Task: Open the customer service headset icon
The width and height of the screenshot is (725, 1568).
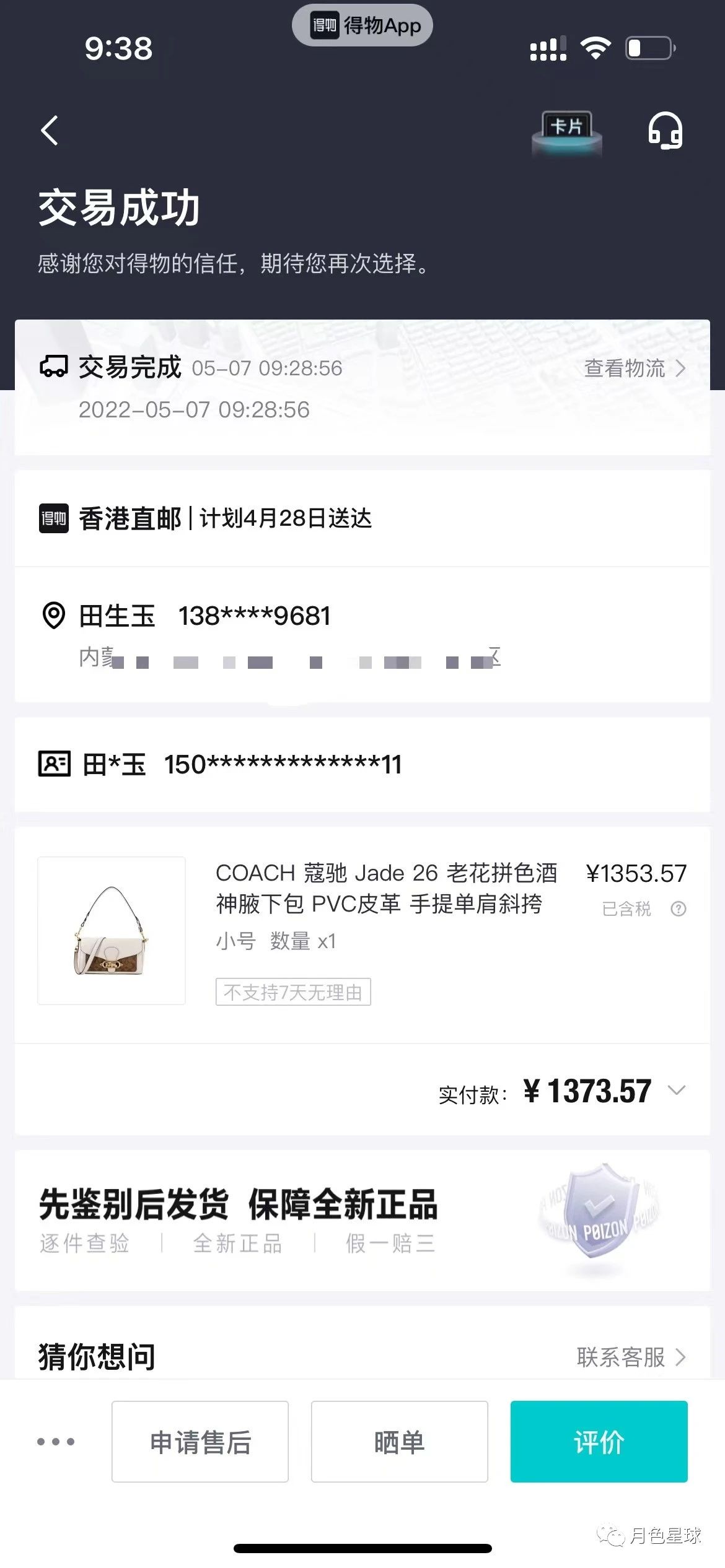Action: point(665,131)
